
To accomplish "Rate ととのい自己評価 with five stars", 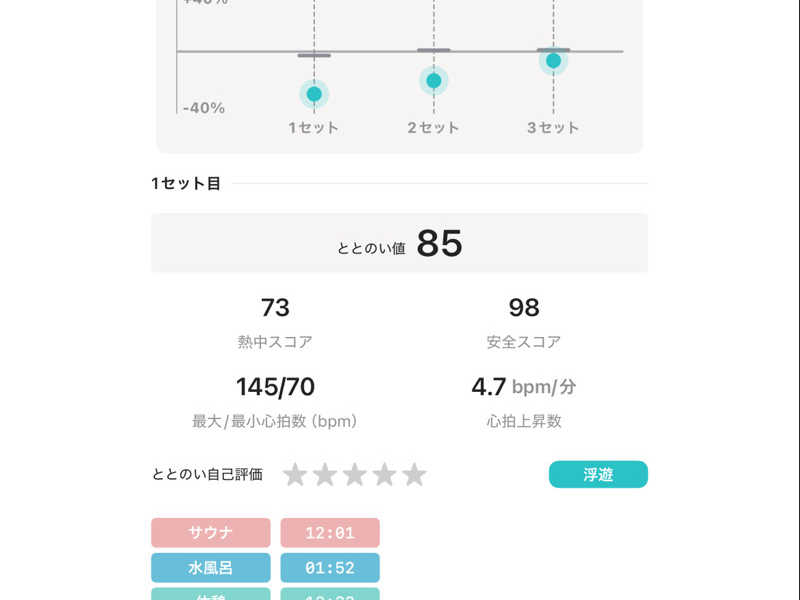I will 414,474.
